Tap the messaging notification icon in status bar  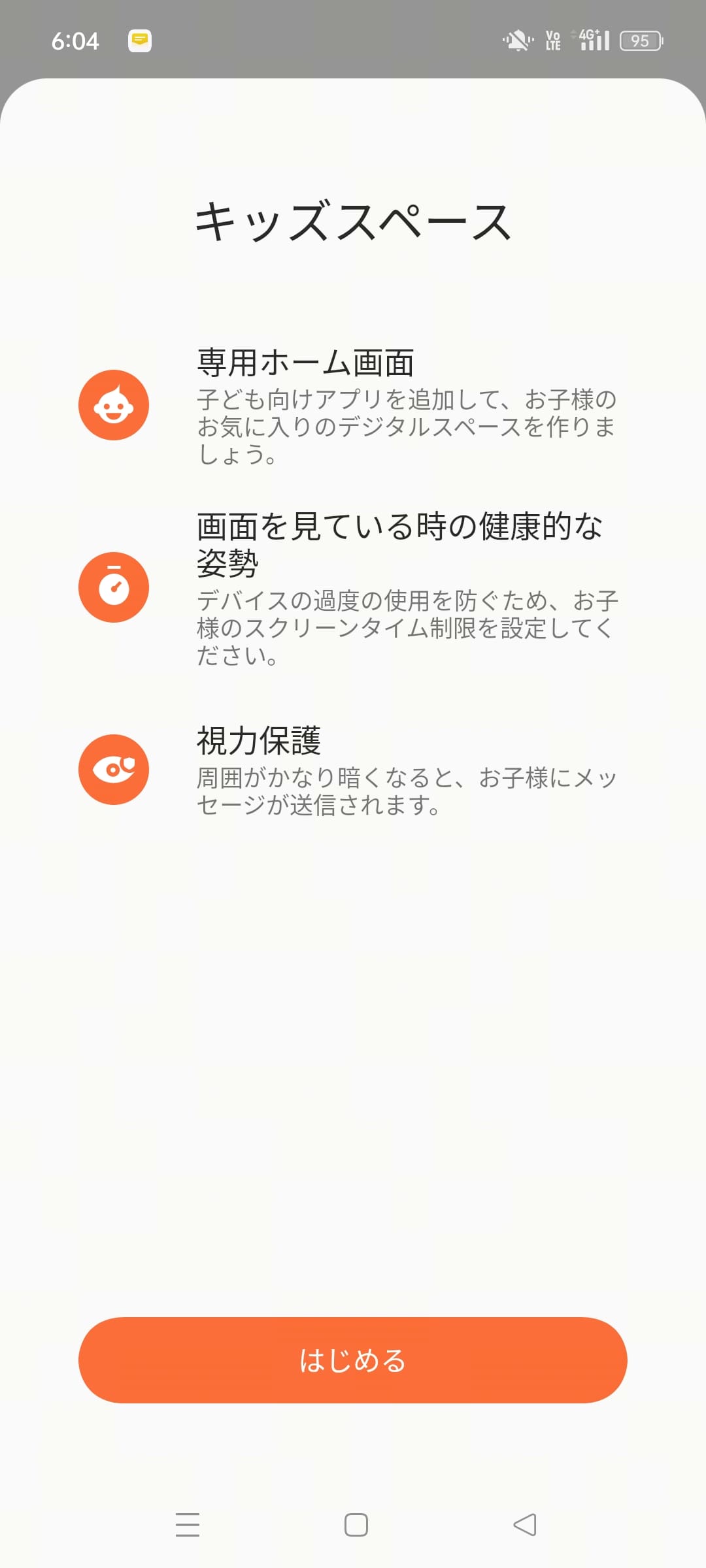(x=139, y=41)
